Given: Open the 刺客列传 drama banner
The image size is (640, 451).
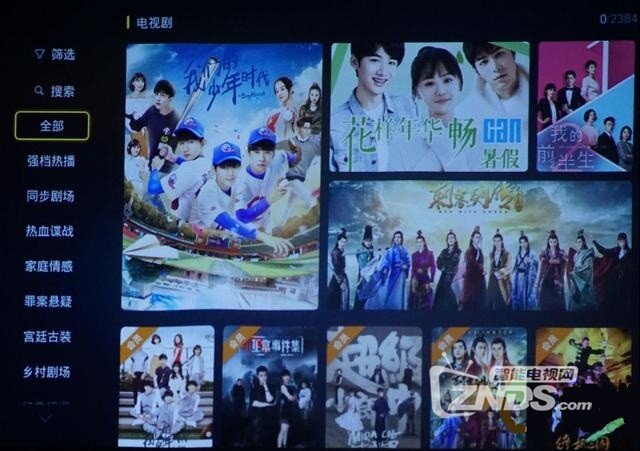Looking at the screenshot, I should pyautogui.click(x=479, y=245).
